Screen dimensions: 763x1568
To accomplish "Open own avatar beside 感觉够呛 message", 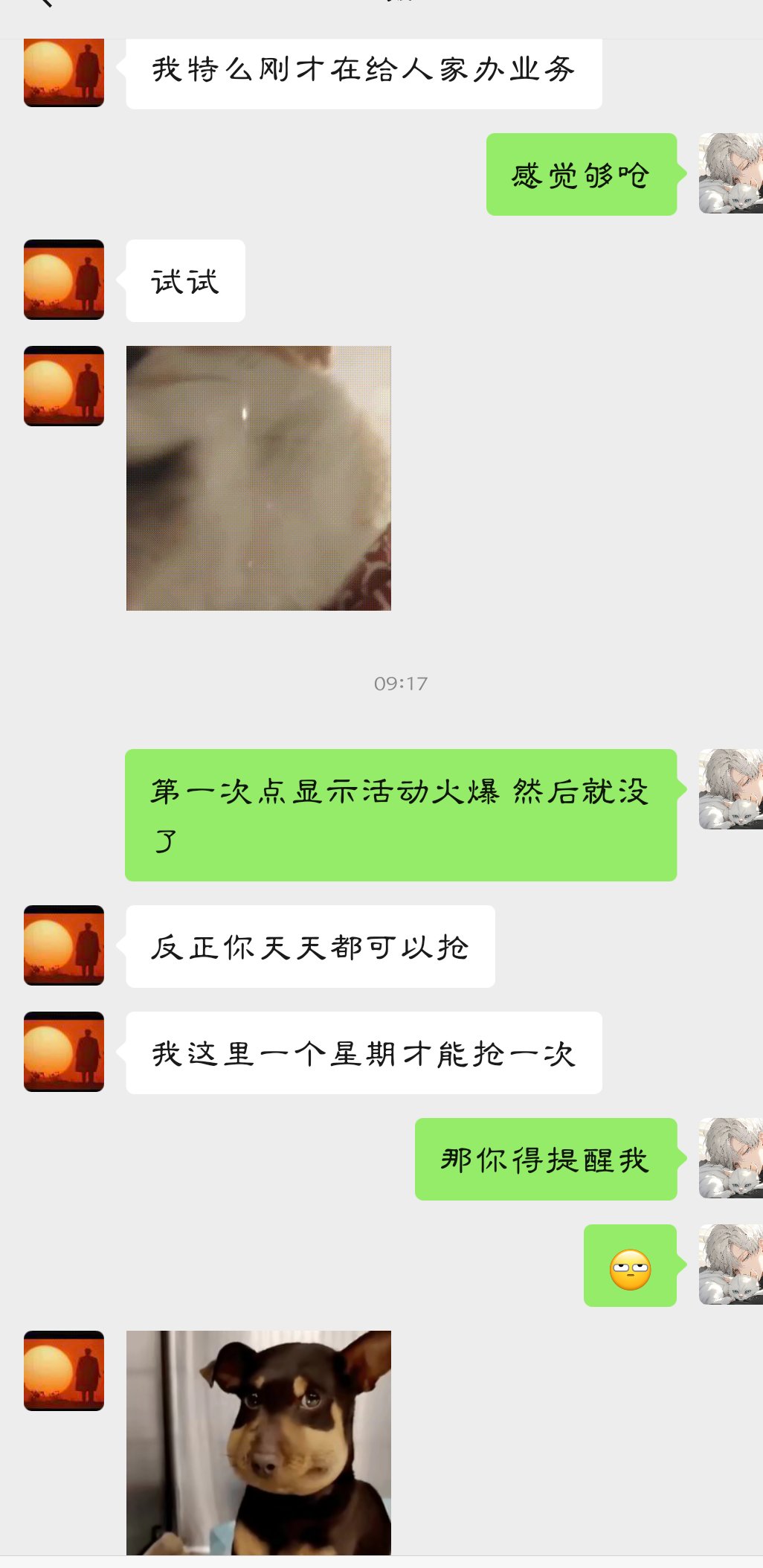I will (x=730, y=174).
